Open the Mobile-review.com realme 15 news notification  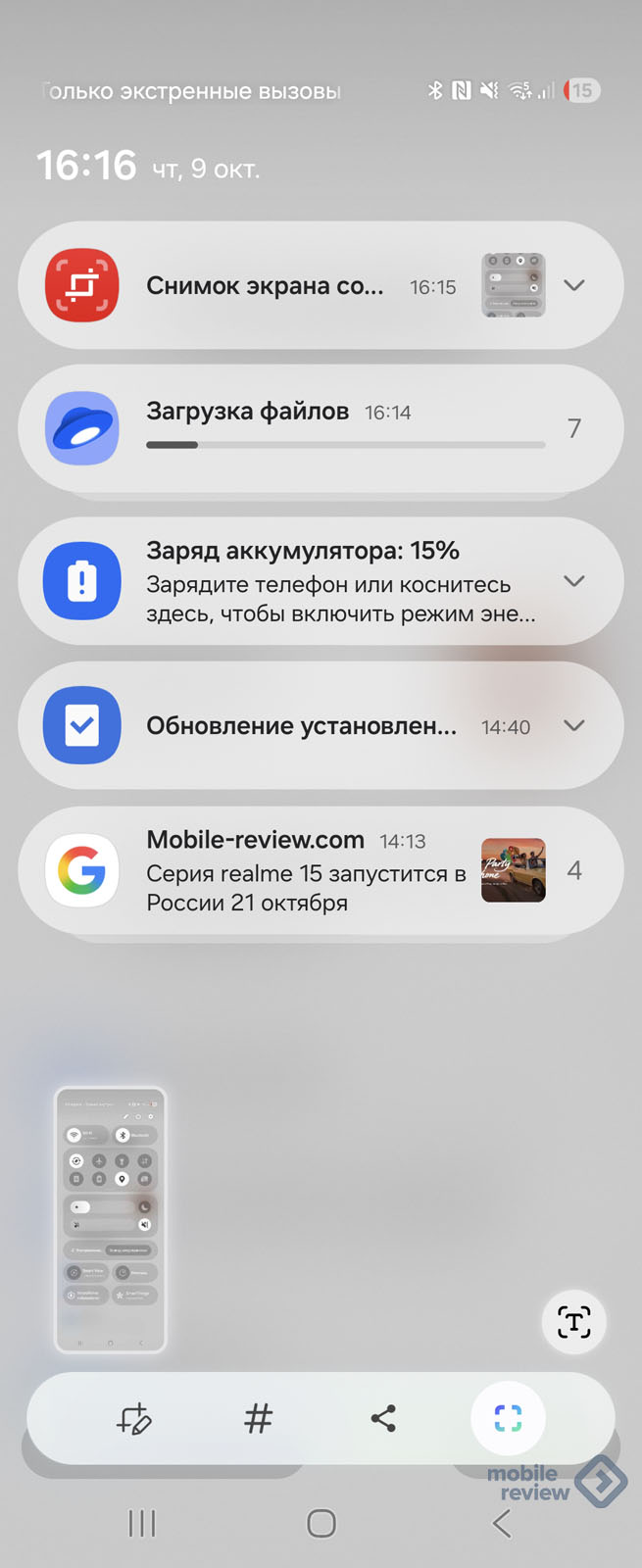pos(306,871)
